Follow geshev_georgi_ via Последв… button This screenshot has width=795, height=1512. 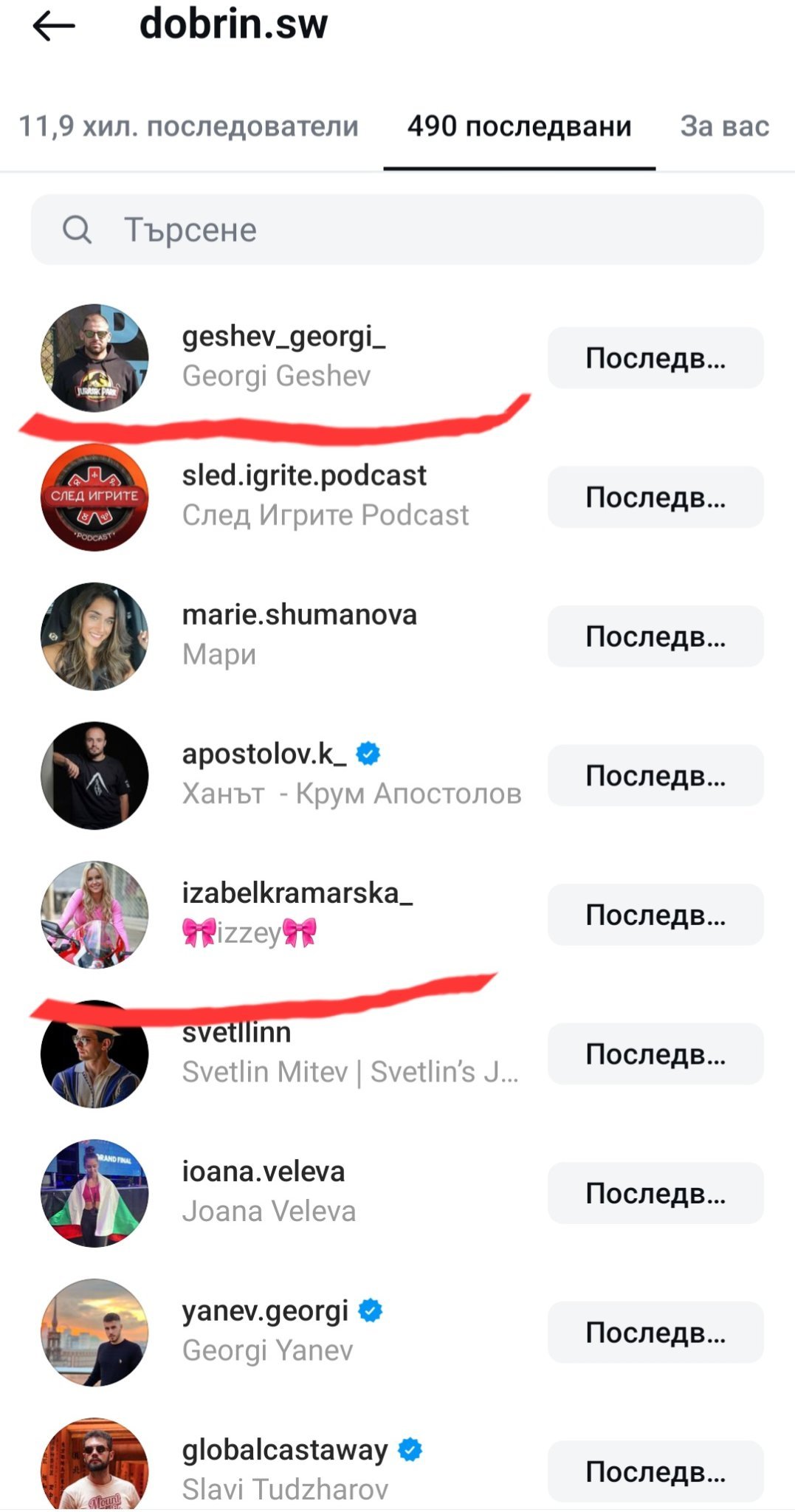click(x=655, y=358)
